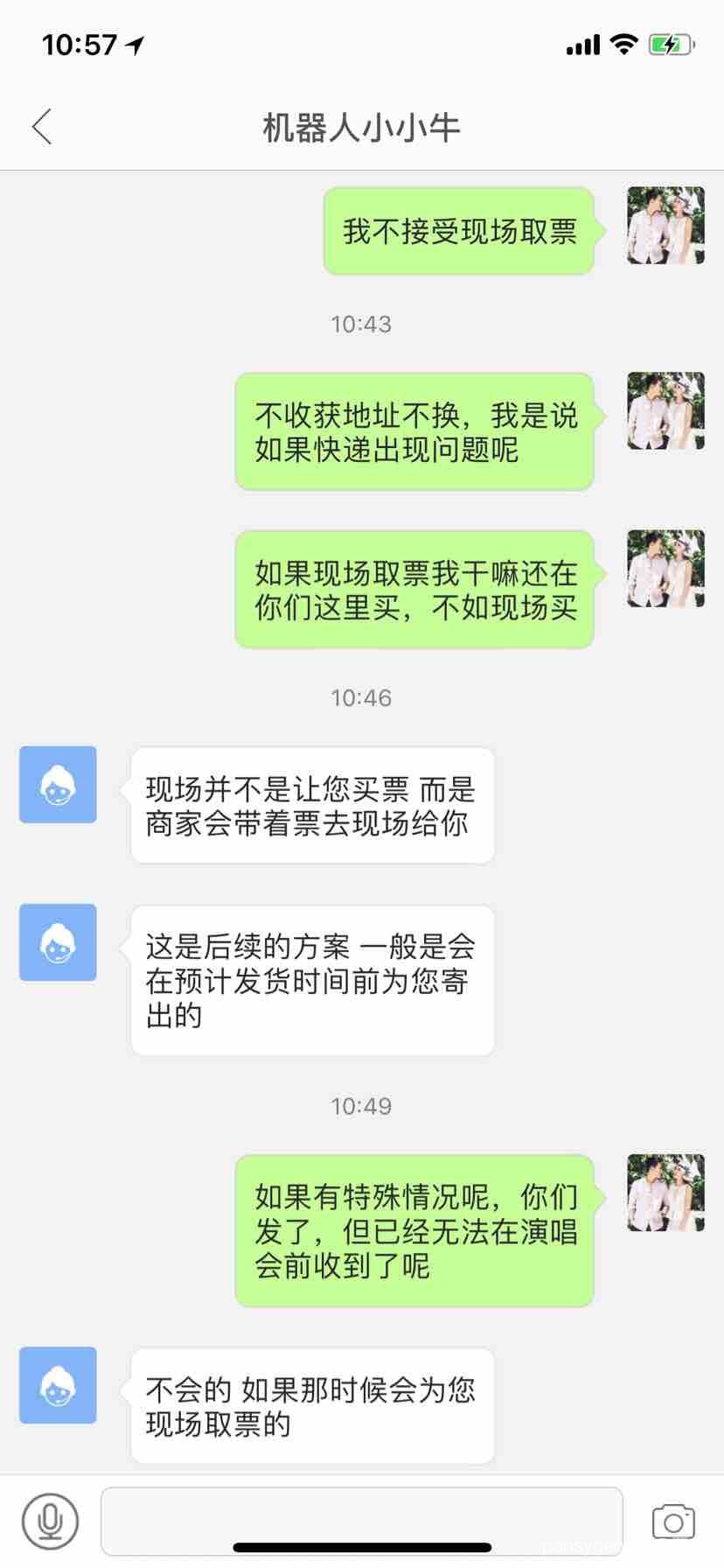Tap the microphone voice input icon
The image size is (724, 1568).
click(50, 1521)
